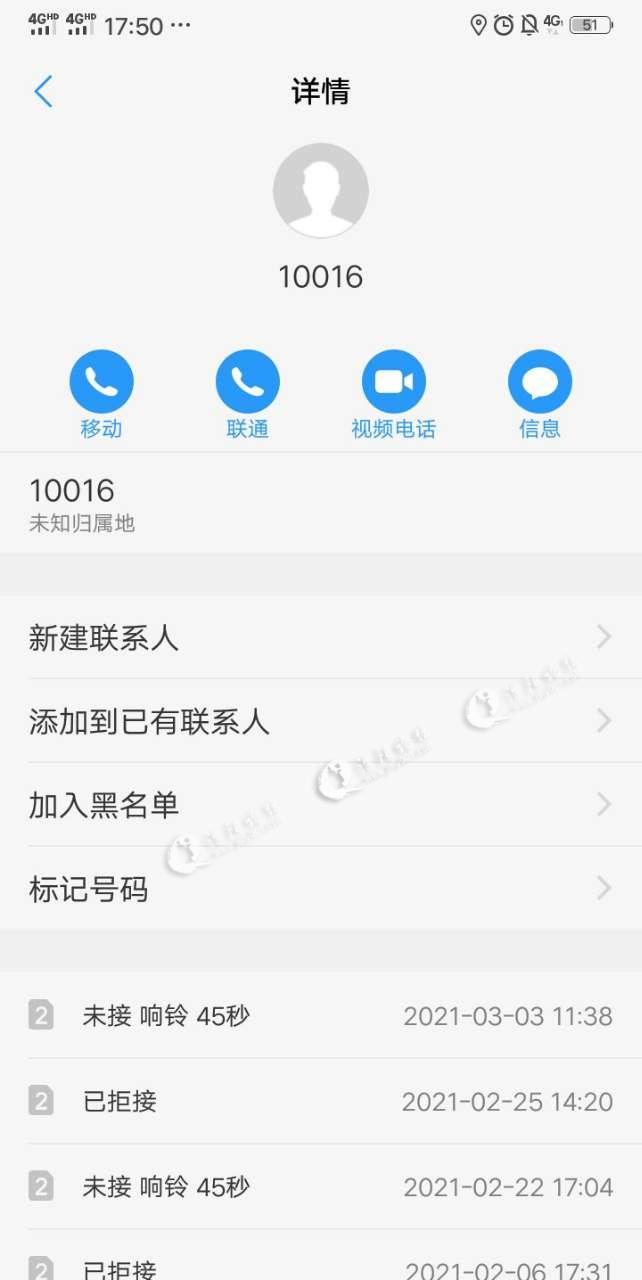Image resolution: width=642 pixels, height=1280 pixels.
Task: Start a 视频电话 video call
Action: click(x=393, y=382)
